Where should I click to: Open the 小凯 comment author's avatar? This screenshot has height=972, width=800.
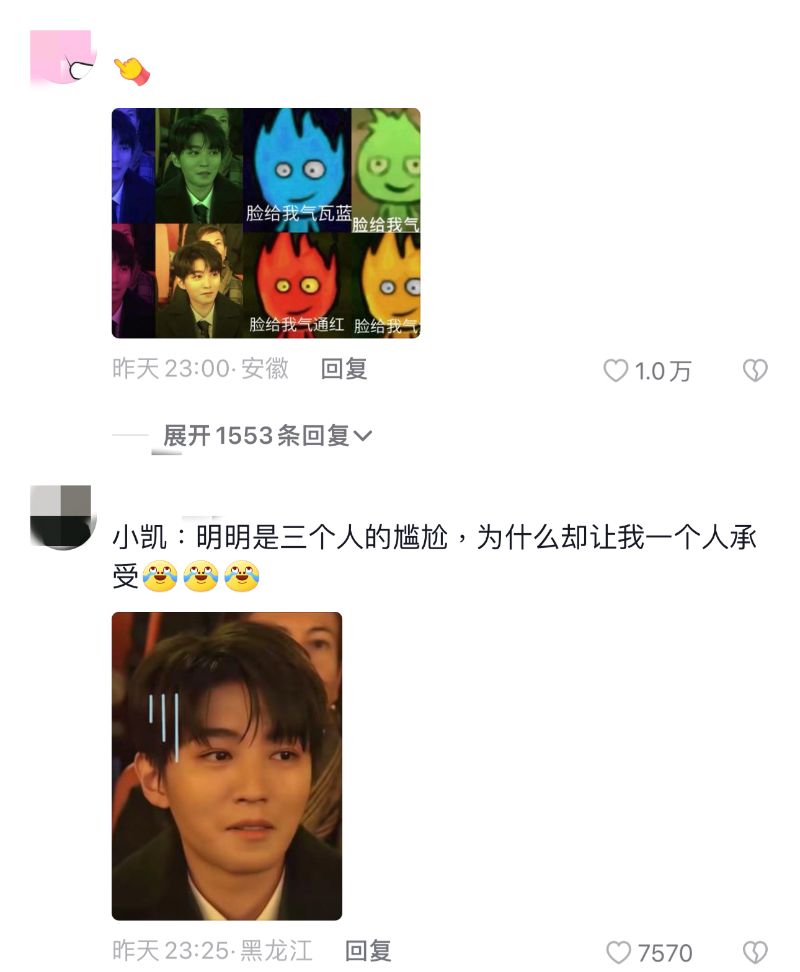[x=62, y=516]
